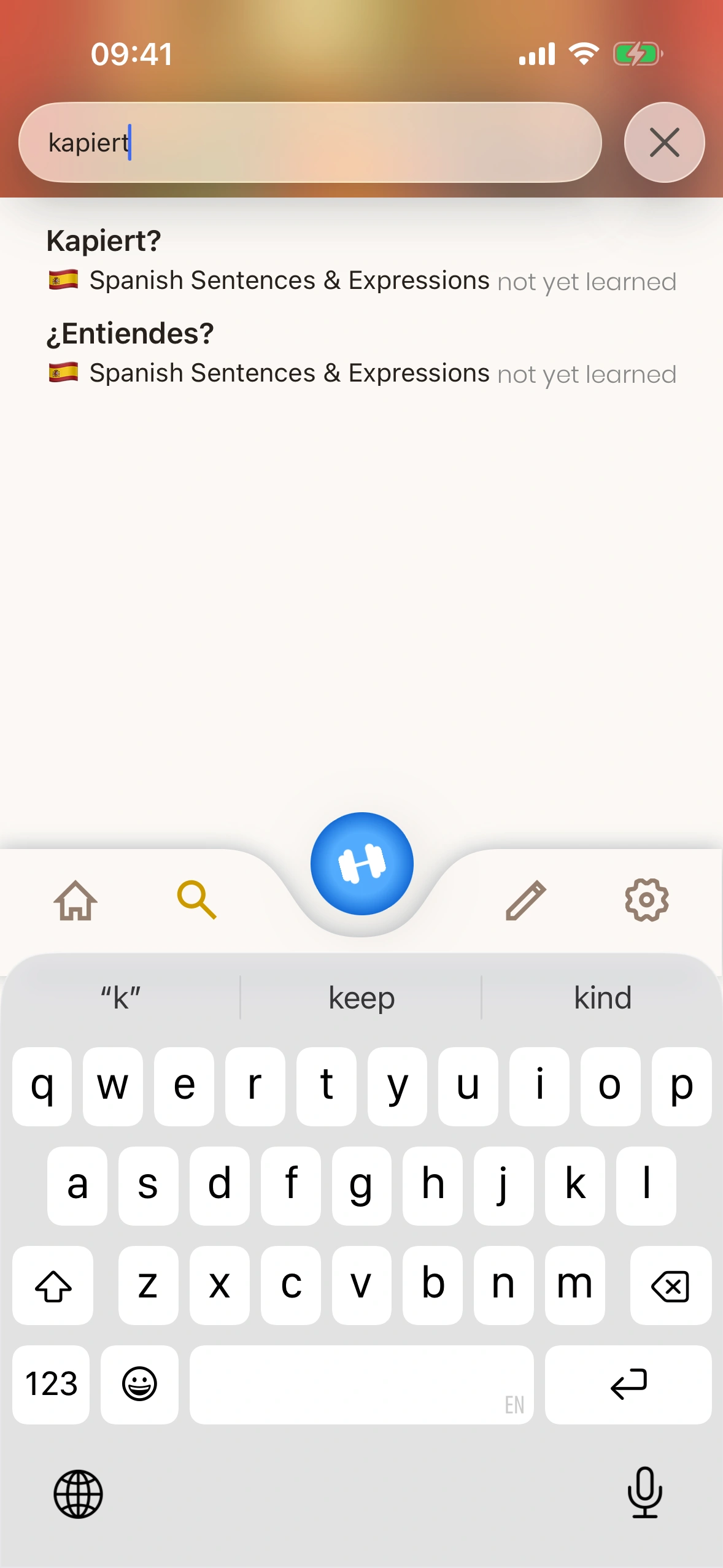Start training with the blue dumbbell button

pos(361,864)
